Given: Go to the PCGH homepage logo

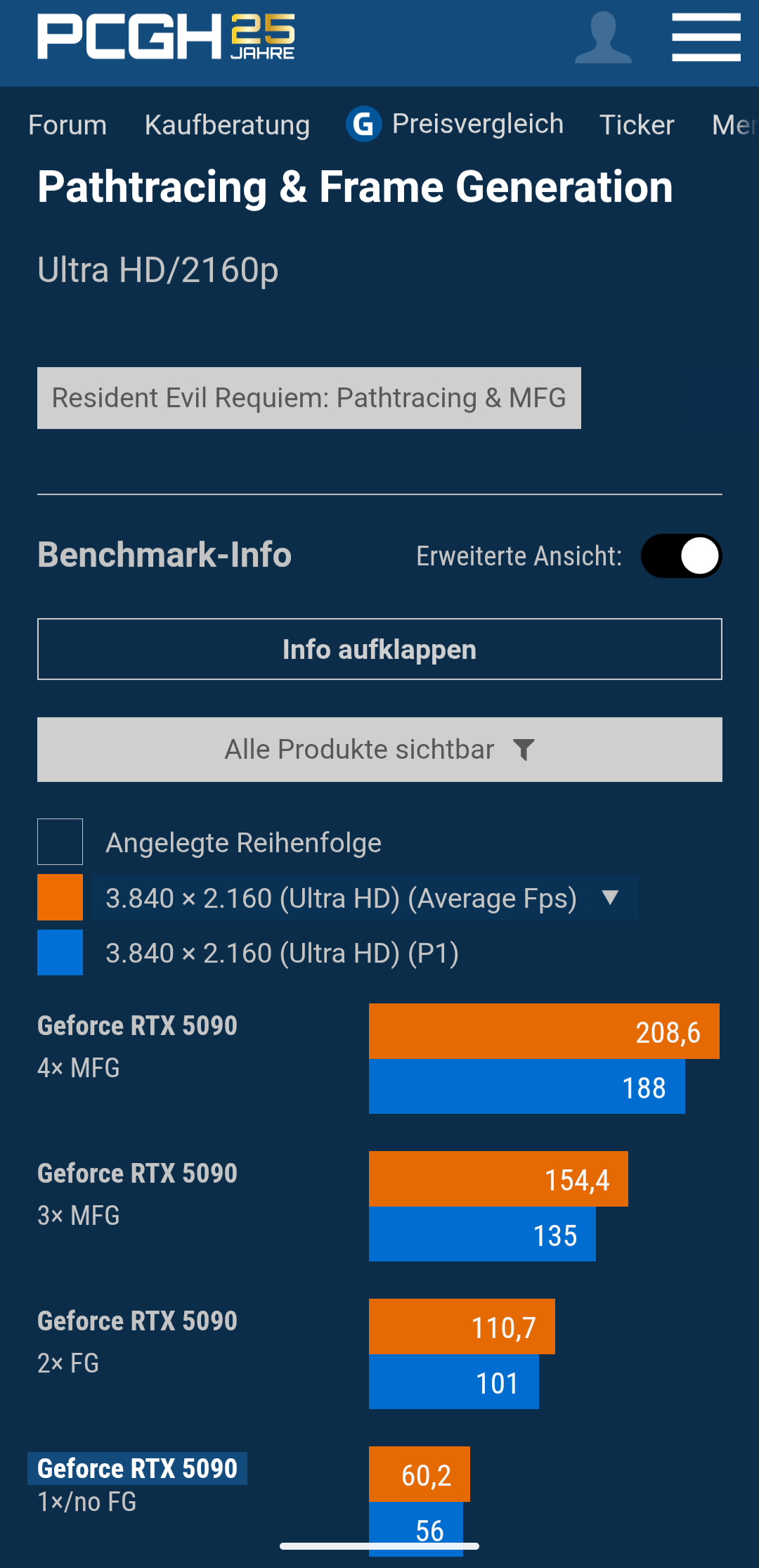Looking at the screenshot, I should 166,37.
